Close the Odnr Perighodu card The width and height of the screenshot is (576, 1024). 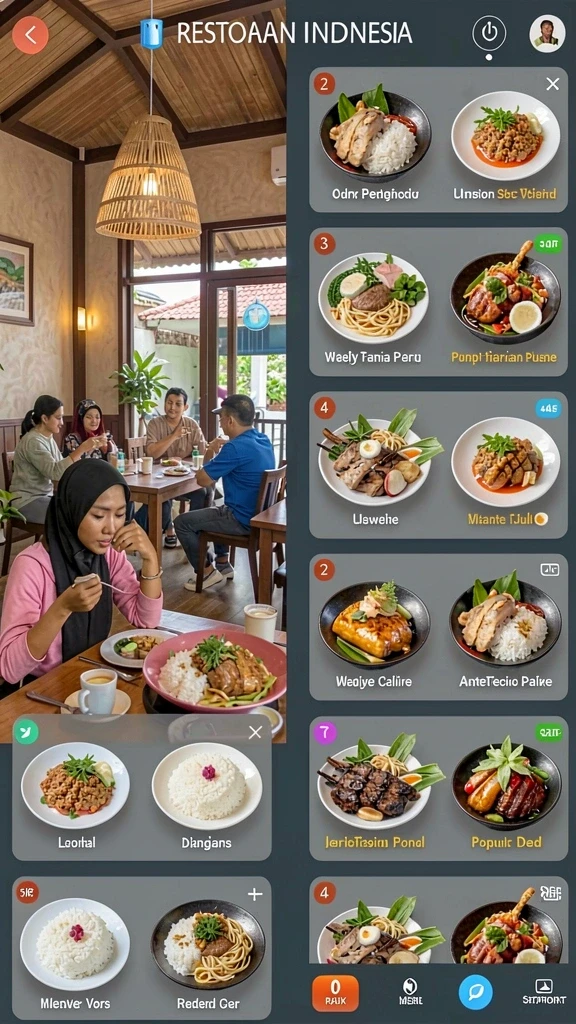[552, 84]
